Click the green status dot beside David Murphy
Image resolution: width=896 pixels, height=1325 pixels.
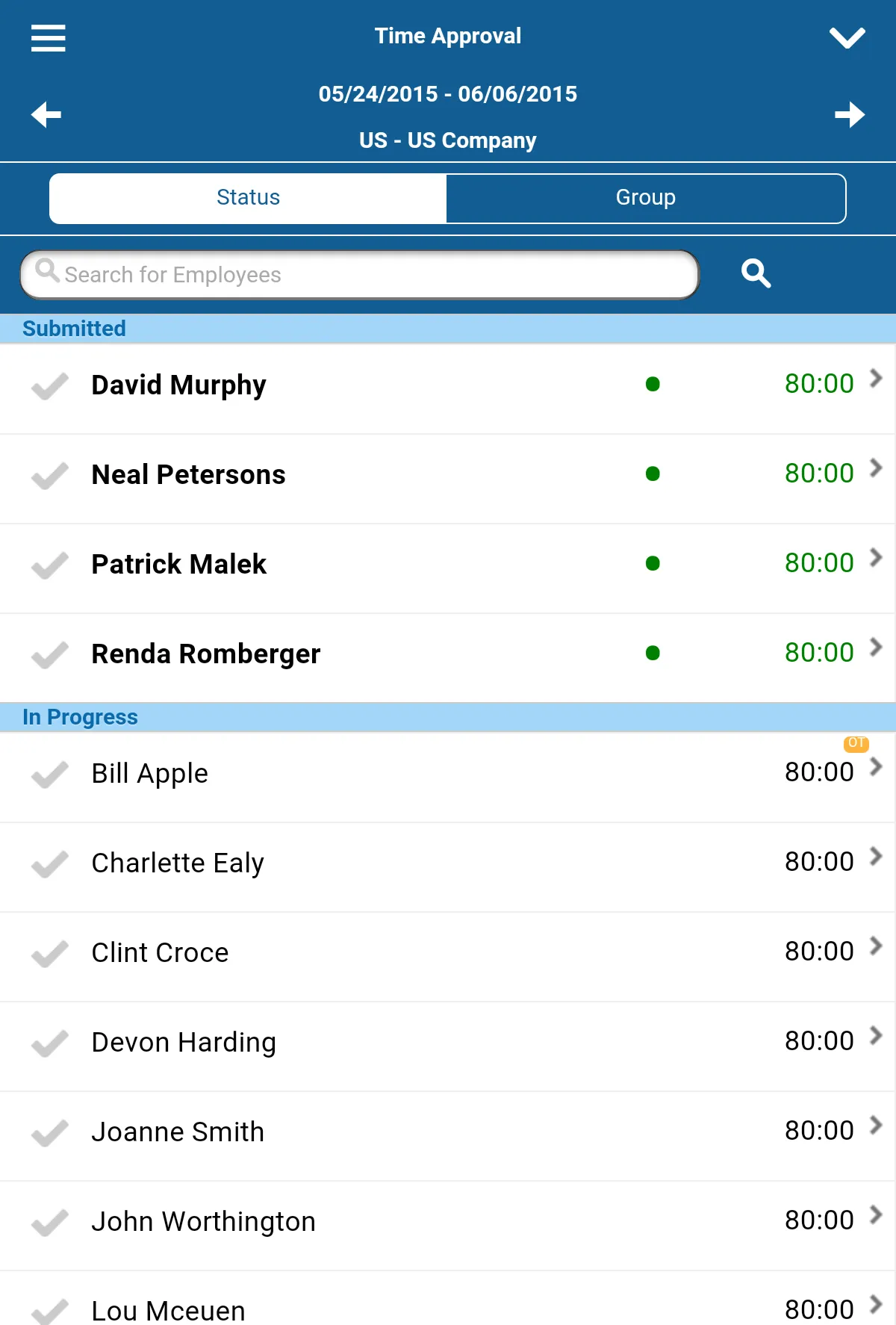[653, 385]
